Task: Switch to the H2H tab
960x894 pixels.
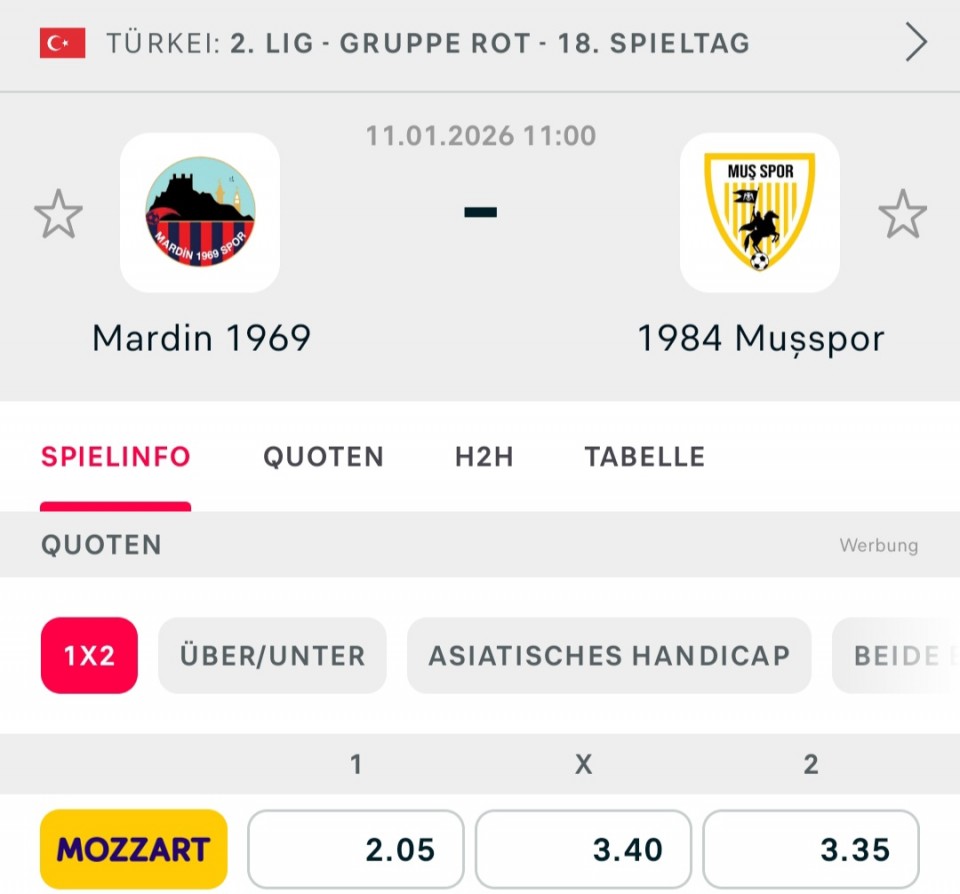Action: tap(484, 457)
